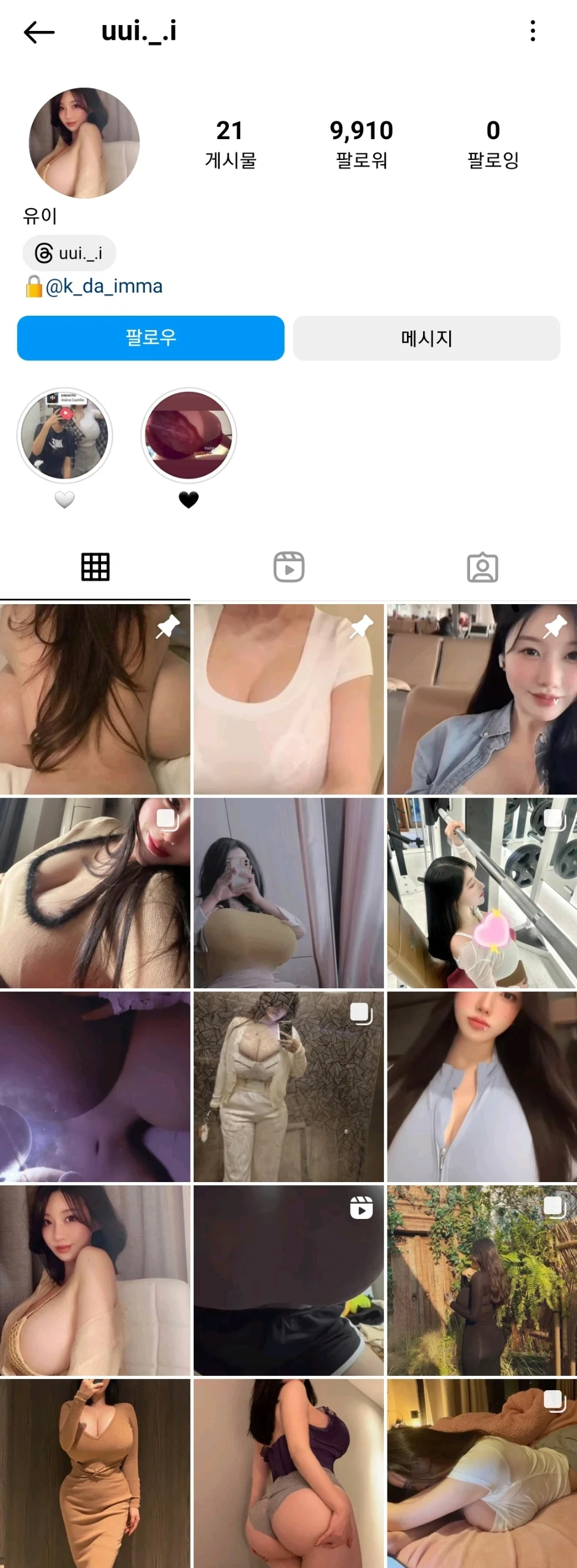
Task: Open the gym barbell post
Action: [481, 893]
